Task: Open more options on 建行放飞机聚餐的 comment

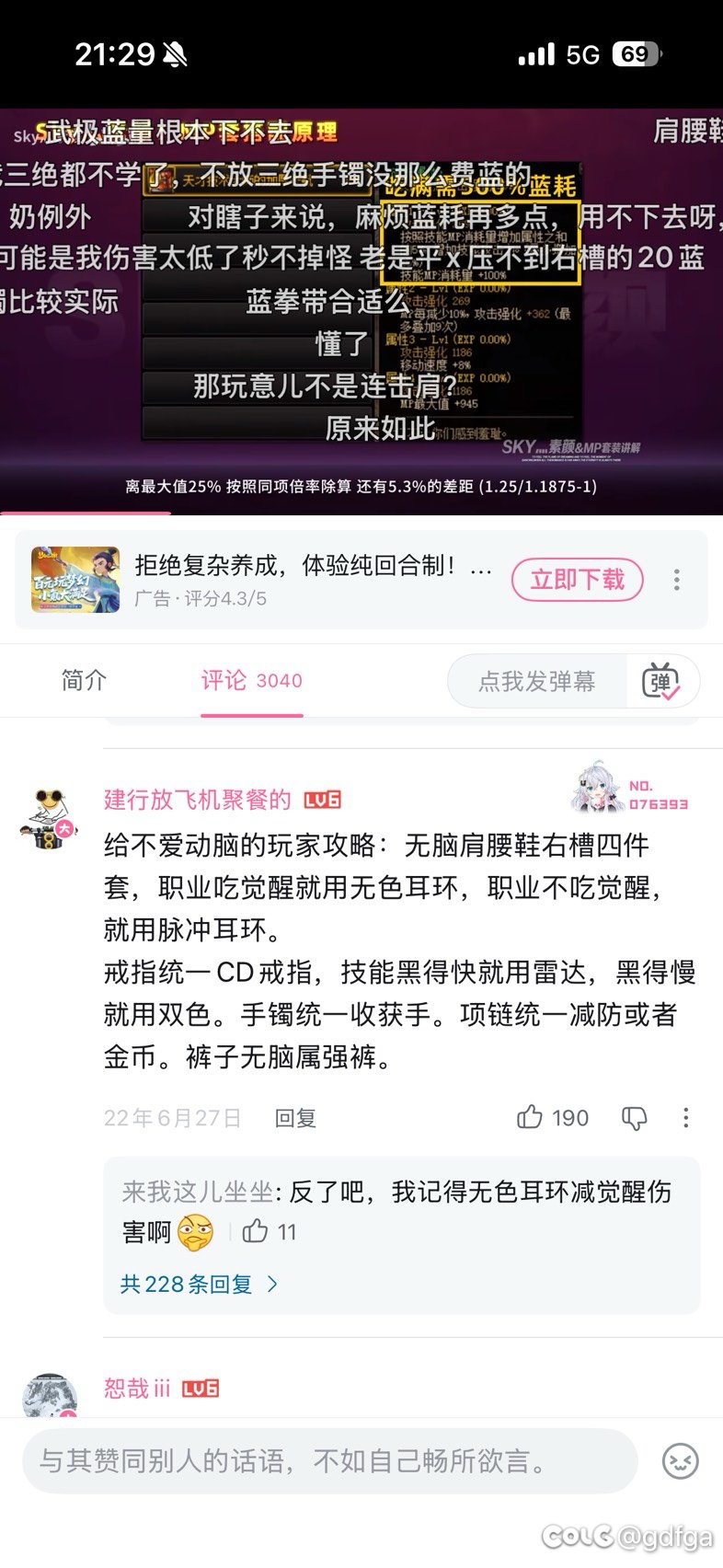Action: point(686,1117)
